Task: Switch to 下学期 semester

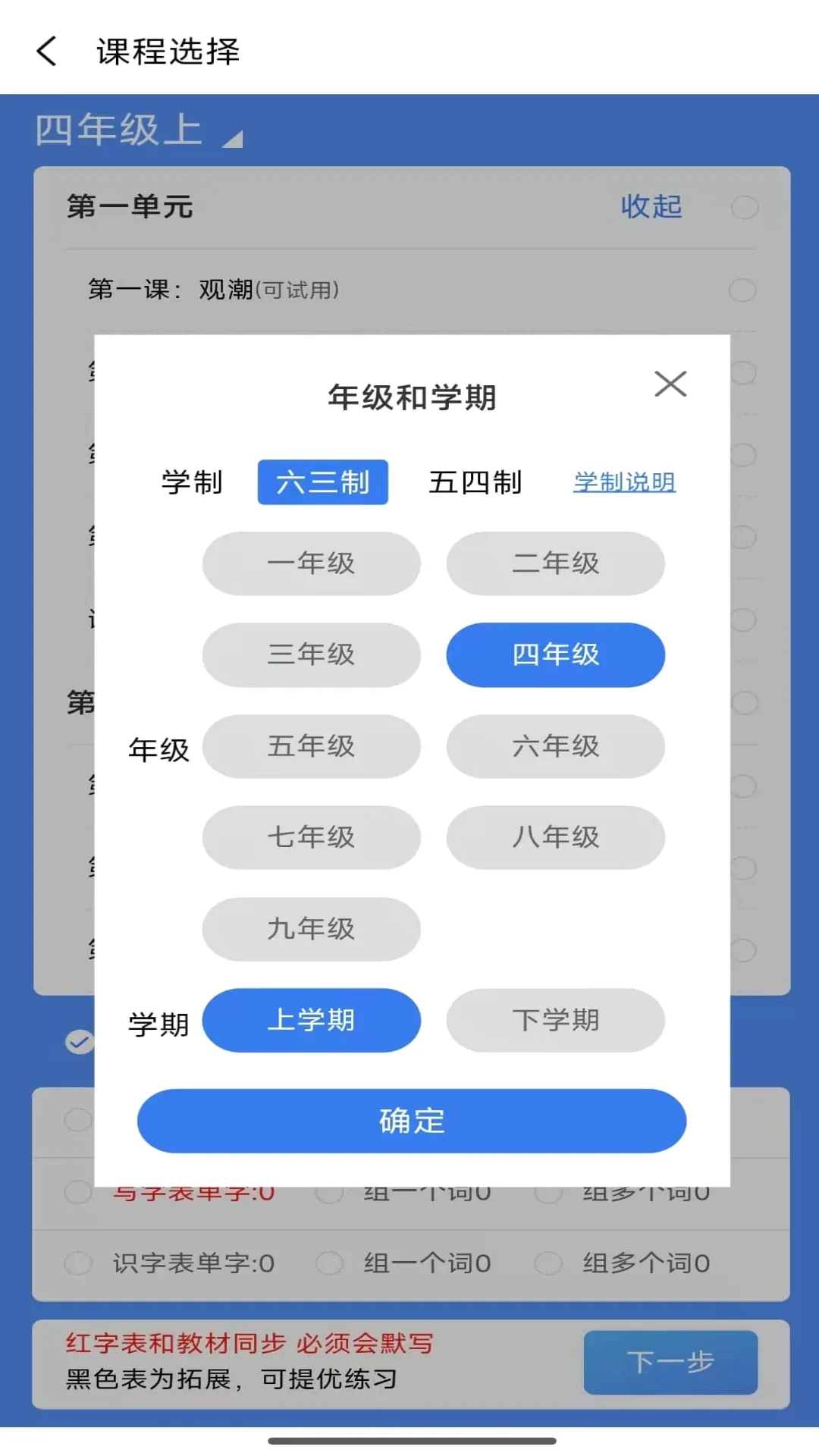Action: pyautogui.click(x=556, y=1020)
